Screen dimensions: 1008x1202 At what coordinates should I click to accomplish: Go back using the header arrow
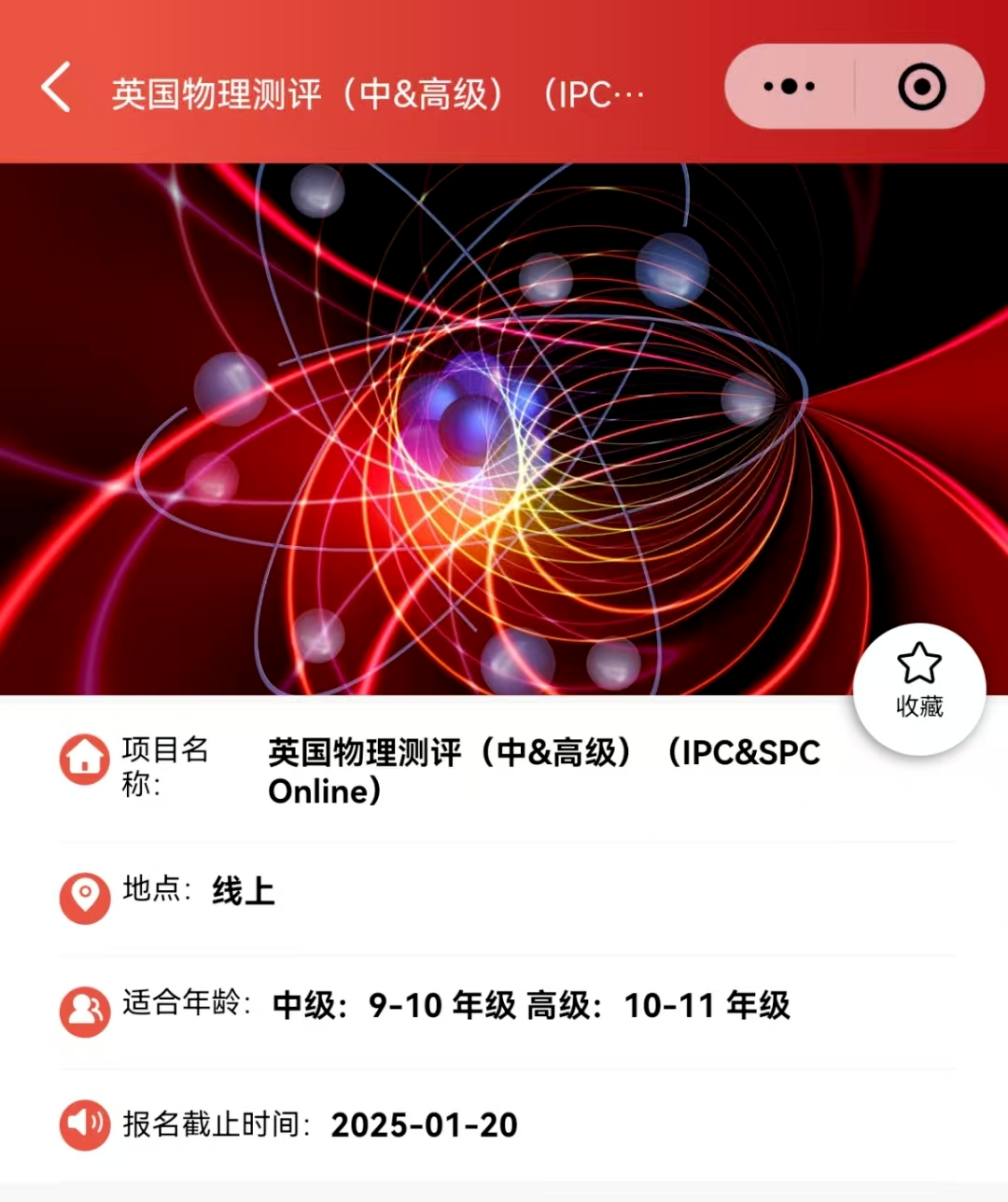click(x=56, y=88)
